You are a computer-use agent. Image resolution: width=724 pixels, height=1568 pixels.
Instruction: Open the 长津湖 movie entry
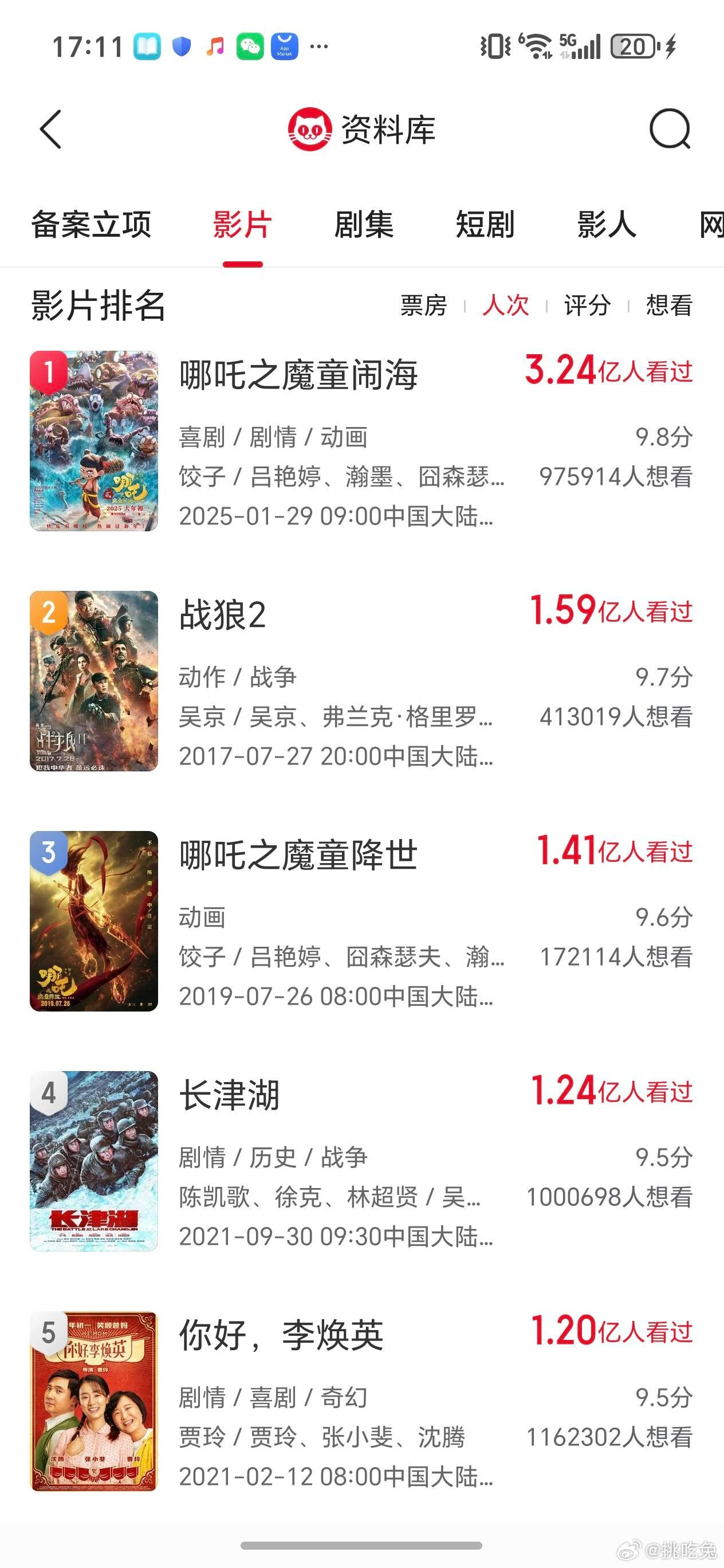coord(229,1095)
